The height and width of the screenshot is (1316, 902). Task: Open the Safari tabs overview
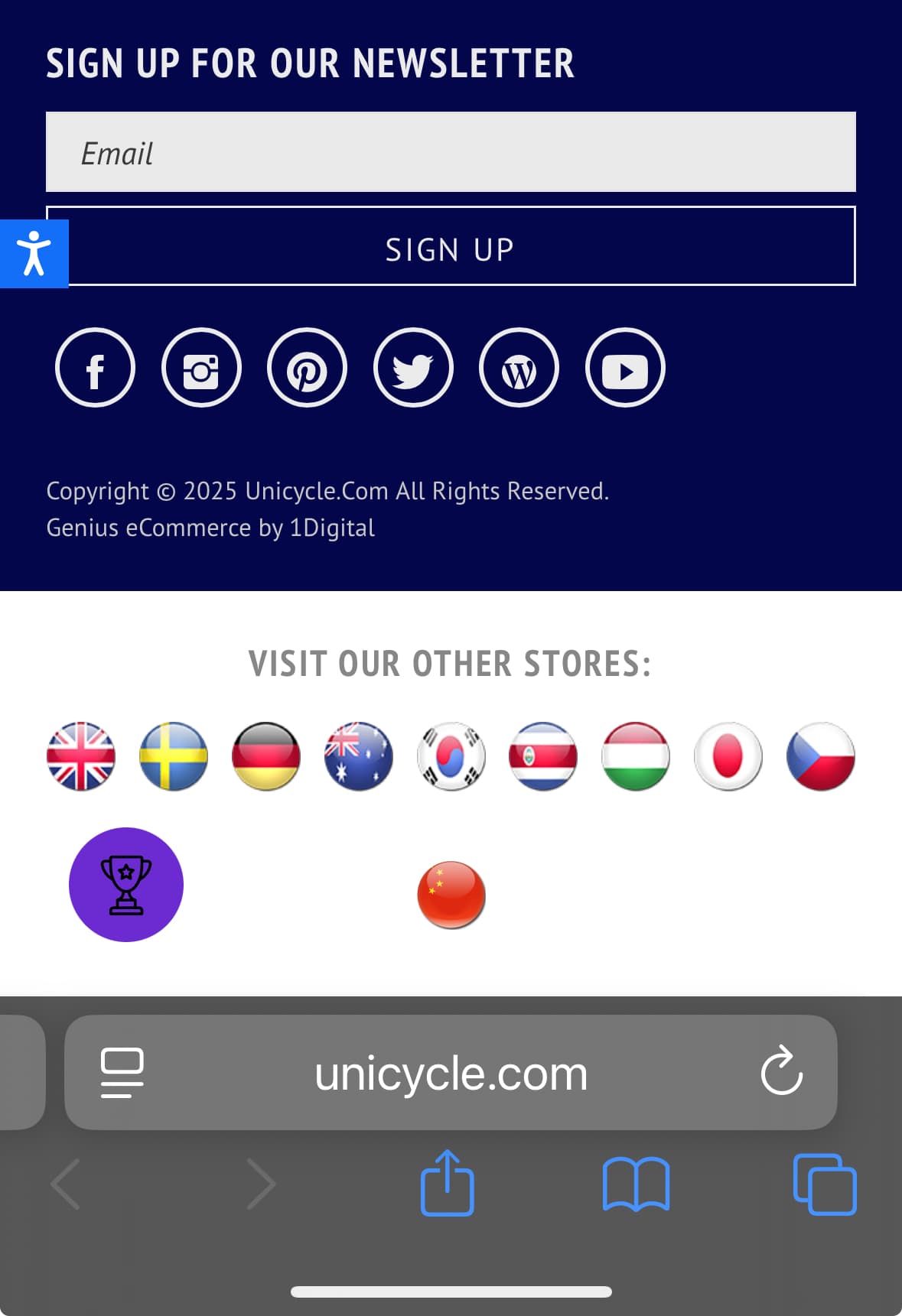[825, 1184]
